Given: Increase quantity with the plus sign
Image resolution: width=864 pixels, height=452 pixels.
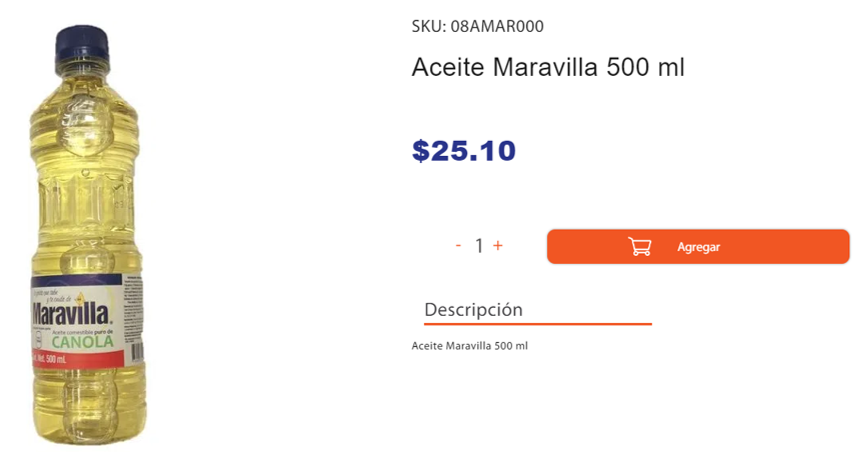Looking at the screenshot, I should (x=498, y=245).
